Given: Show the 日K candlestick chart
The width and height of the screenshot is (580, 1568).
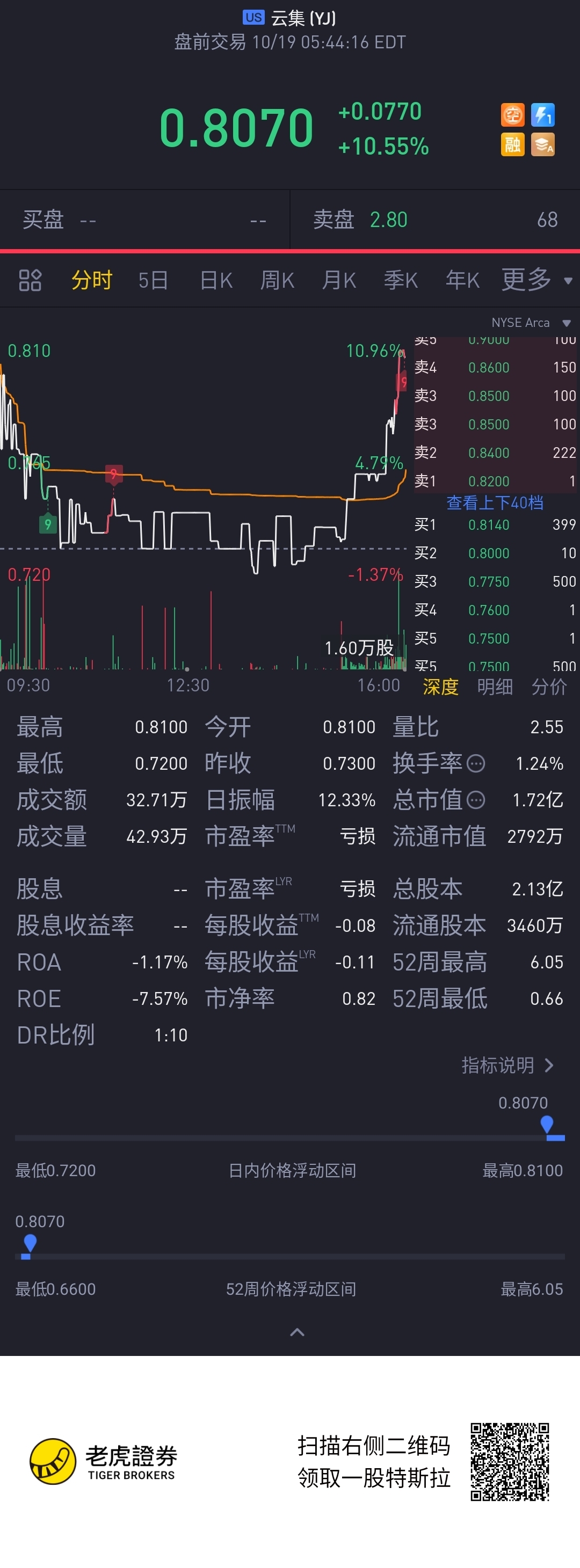Looking at the screenshot, I should coord(216,281).
